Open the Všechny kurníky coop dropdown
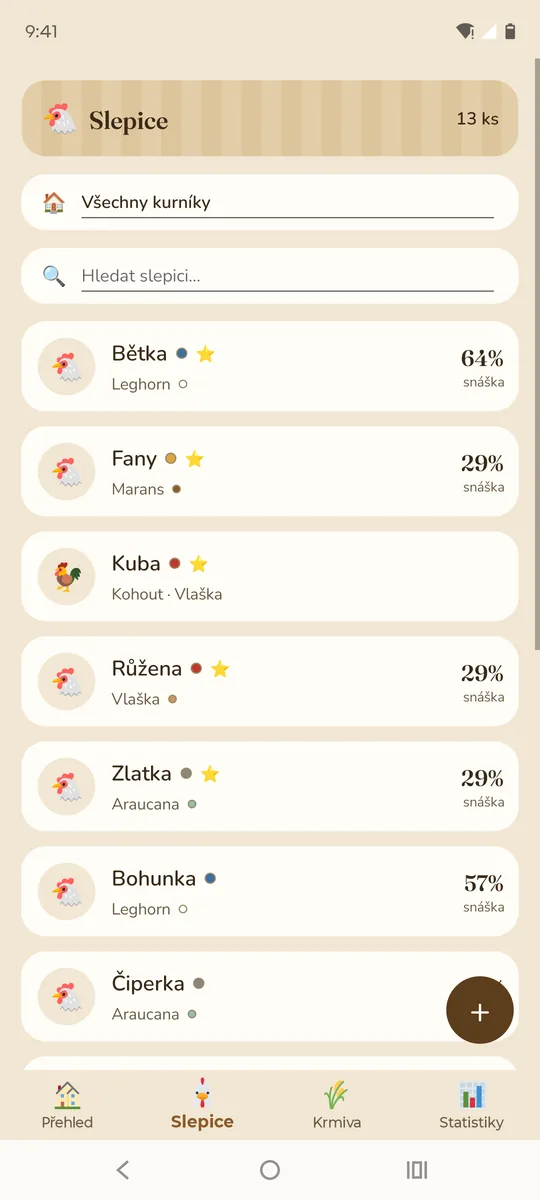This screenshot has height=1200, width=540. (x=270, y=202)
